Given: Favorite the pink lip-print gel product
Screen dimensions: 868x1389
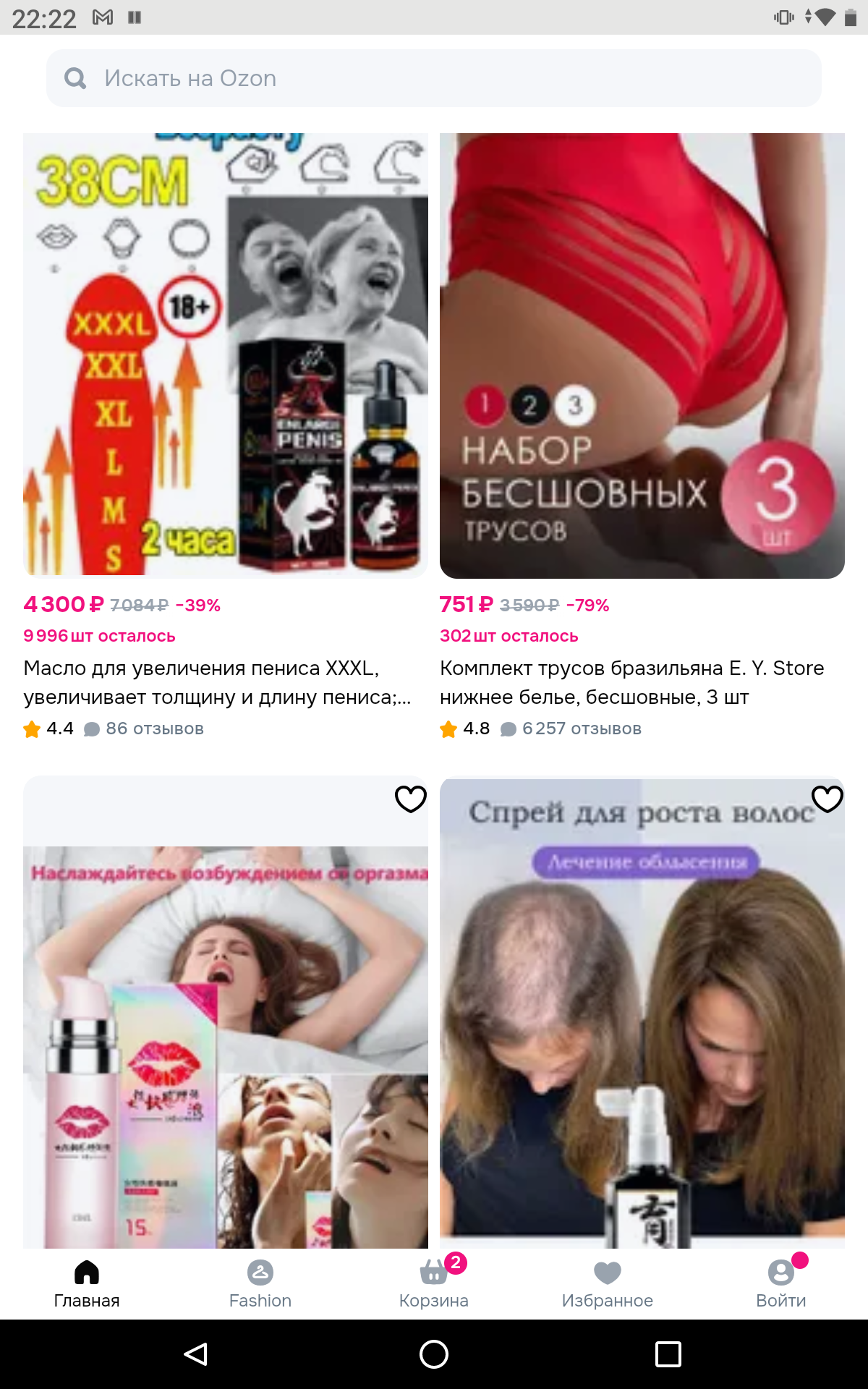Looking at the screenshot, I should pos(410,799).
